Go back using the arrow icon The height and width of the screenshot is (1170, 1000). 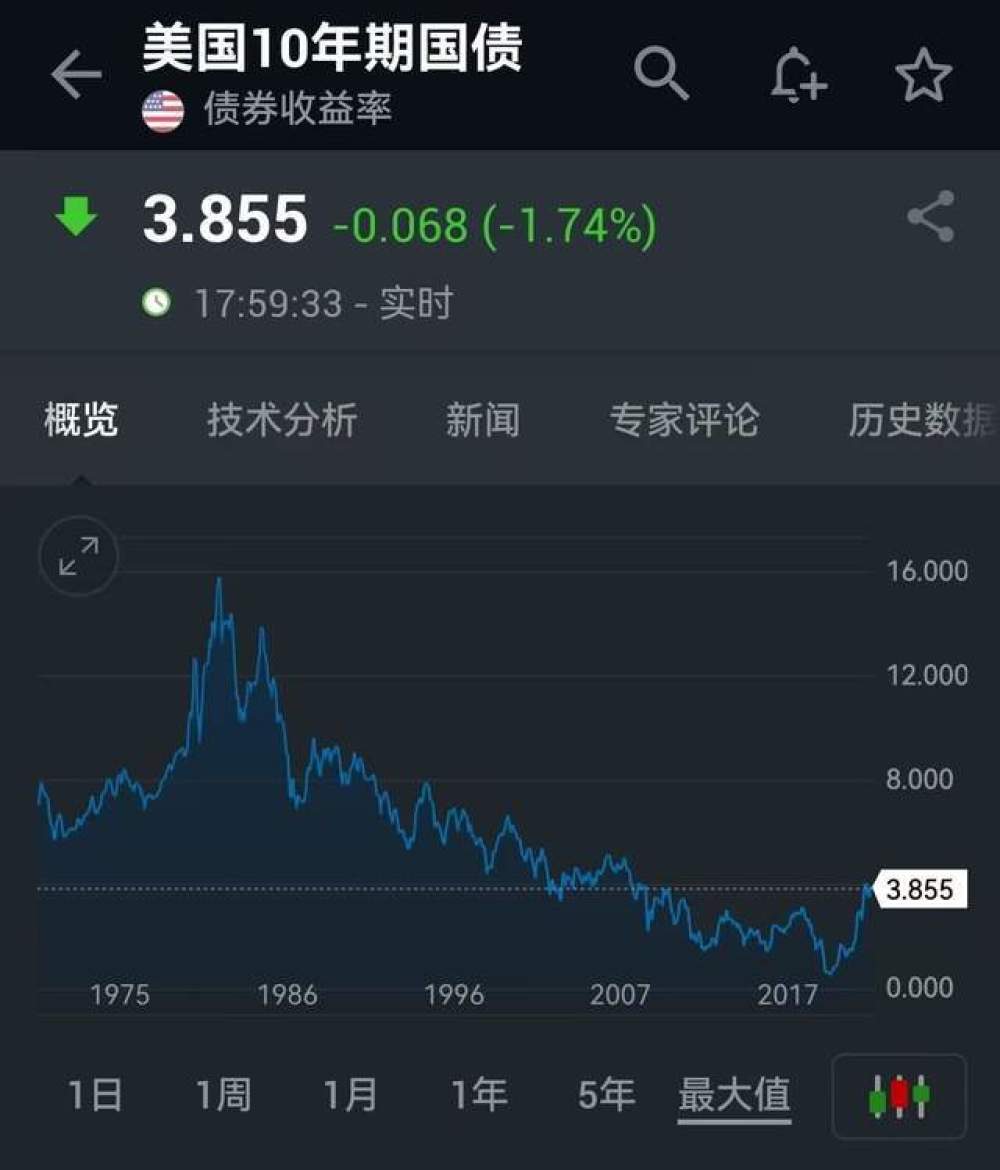76,75
